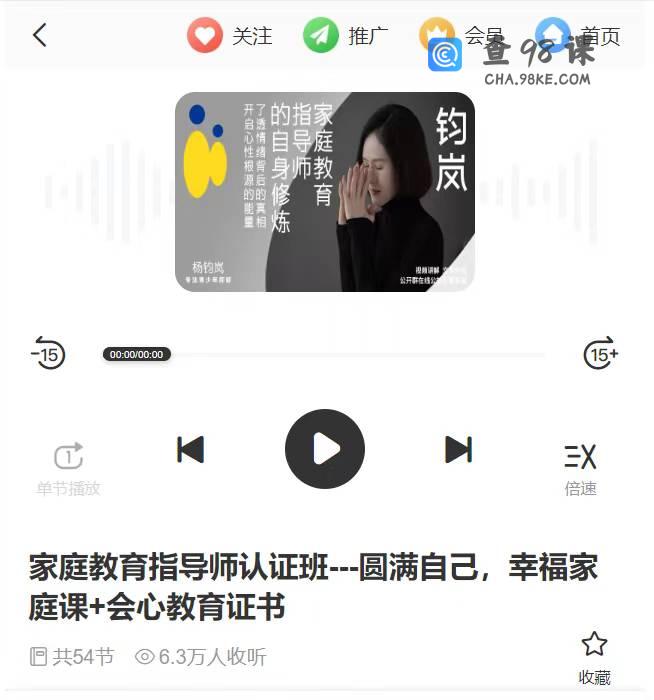Open the 推广 promote option

pyautogui.click(x=345, y=36)
